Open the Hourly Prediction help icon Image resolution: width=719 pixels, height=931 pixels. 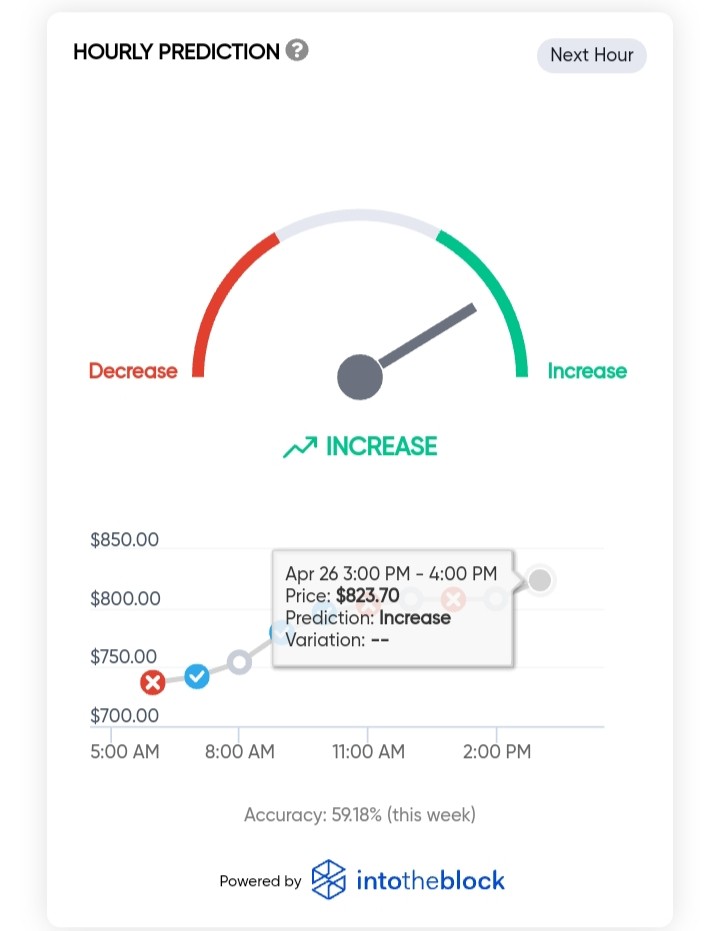click(x=297, y=50)
